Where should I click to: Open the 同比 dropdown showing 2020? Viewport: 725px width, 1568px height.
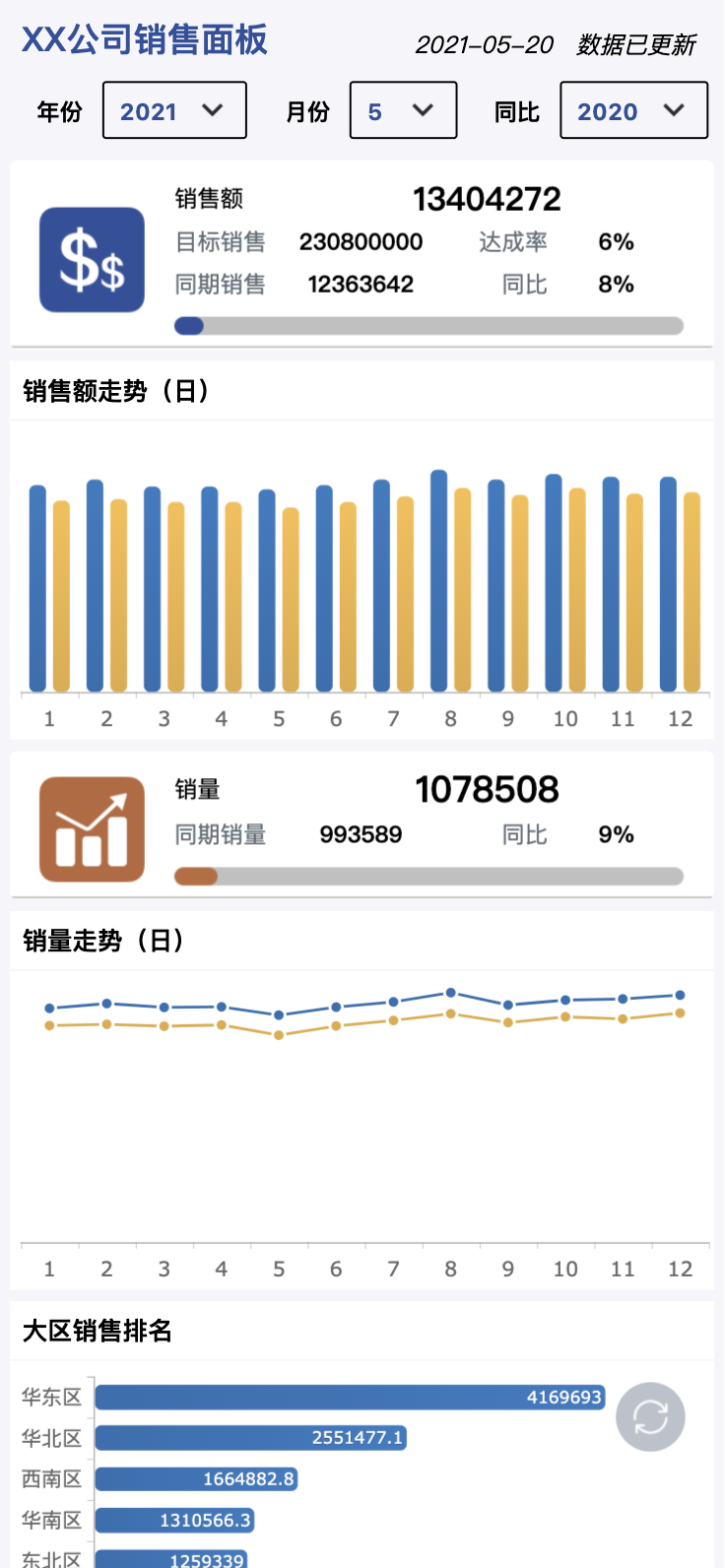(633, 110)
